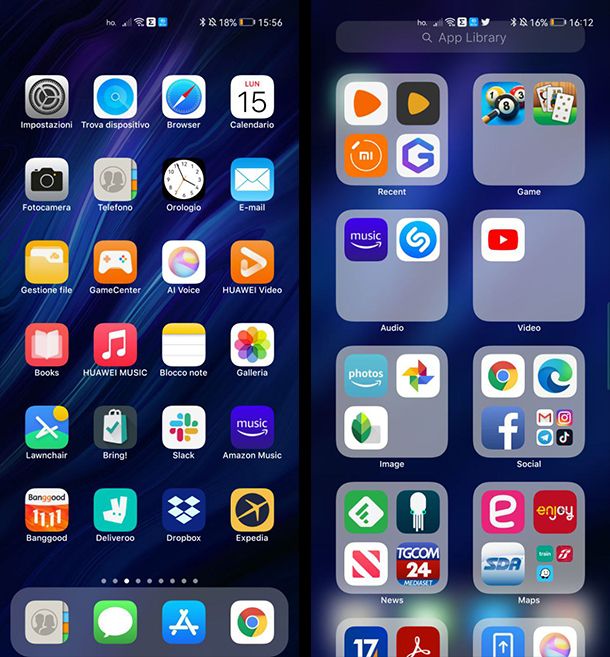Open the Expedia app
Image resolution: width=610 pixels, height=657 pixels.
click(x=252, y=510)
